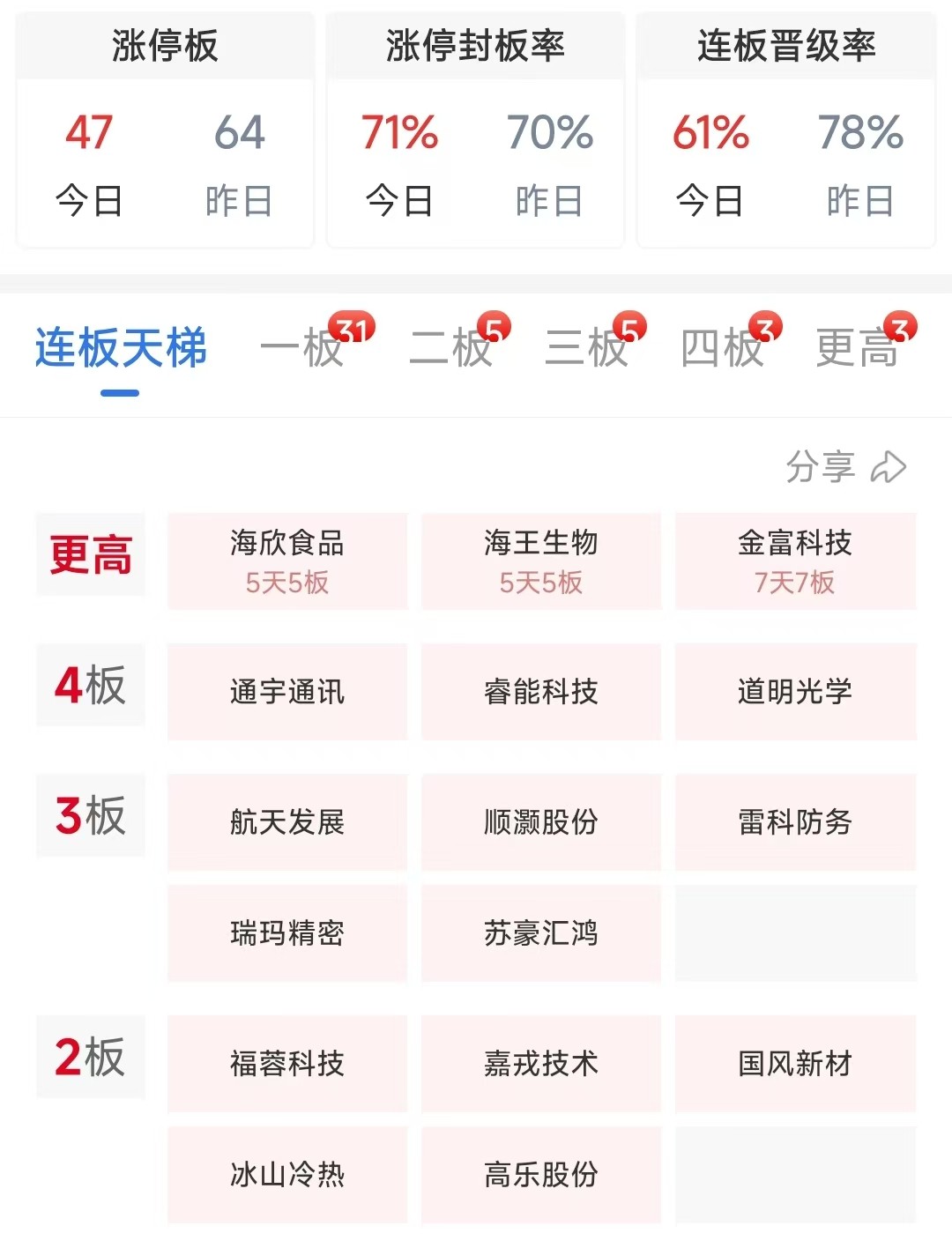The image size is (952, 1248).
Task: Switch to the 一板 tab
Action: coord(302,347)
